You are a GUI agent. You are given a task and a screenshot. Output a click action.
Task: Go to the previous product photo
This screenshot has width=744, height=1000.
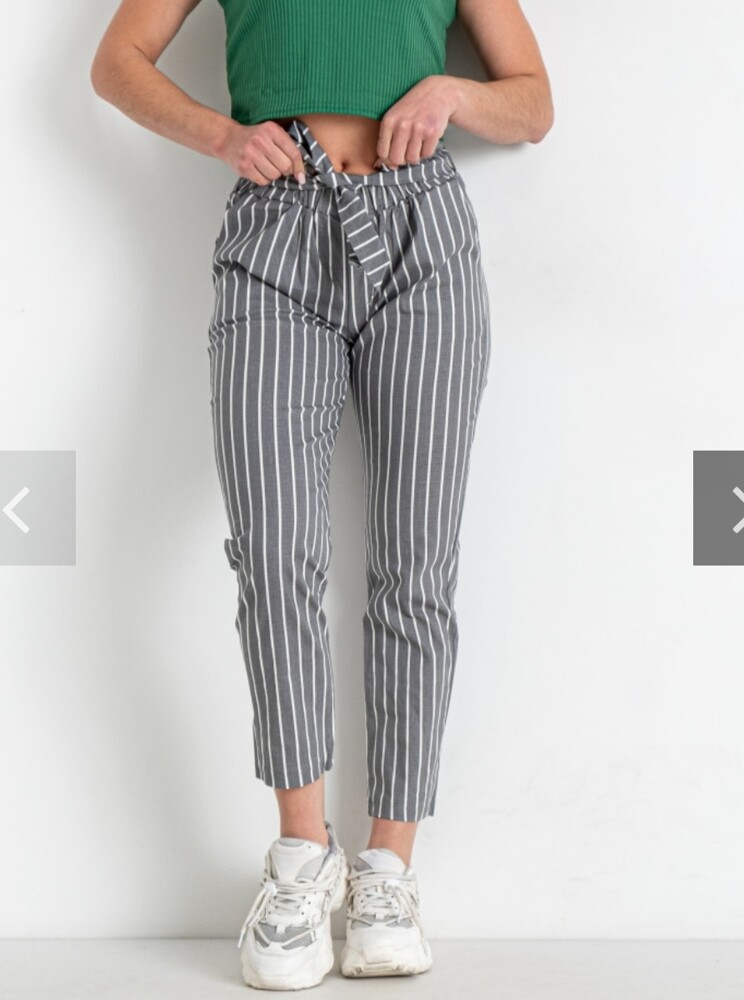(36, 508)
